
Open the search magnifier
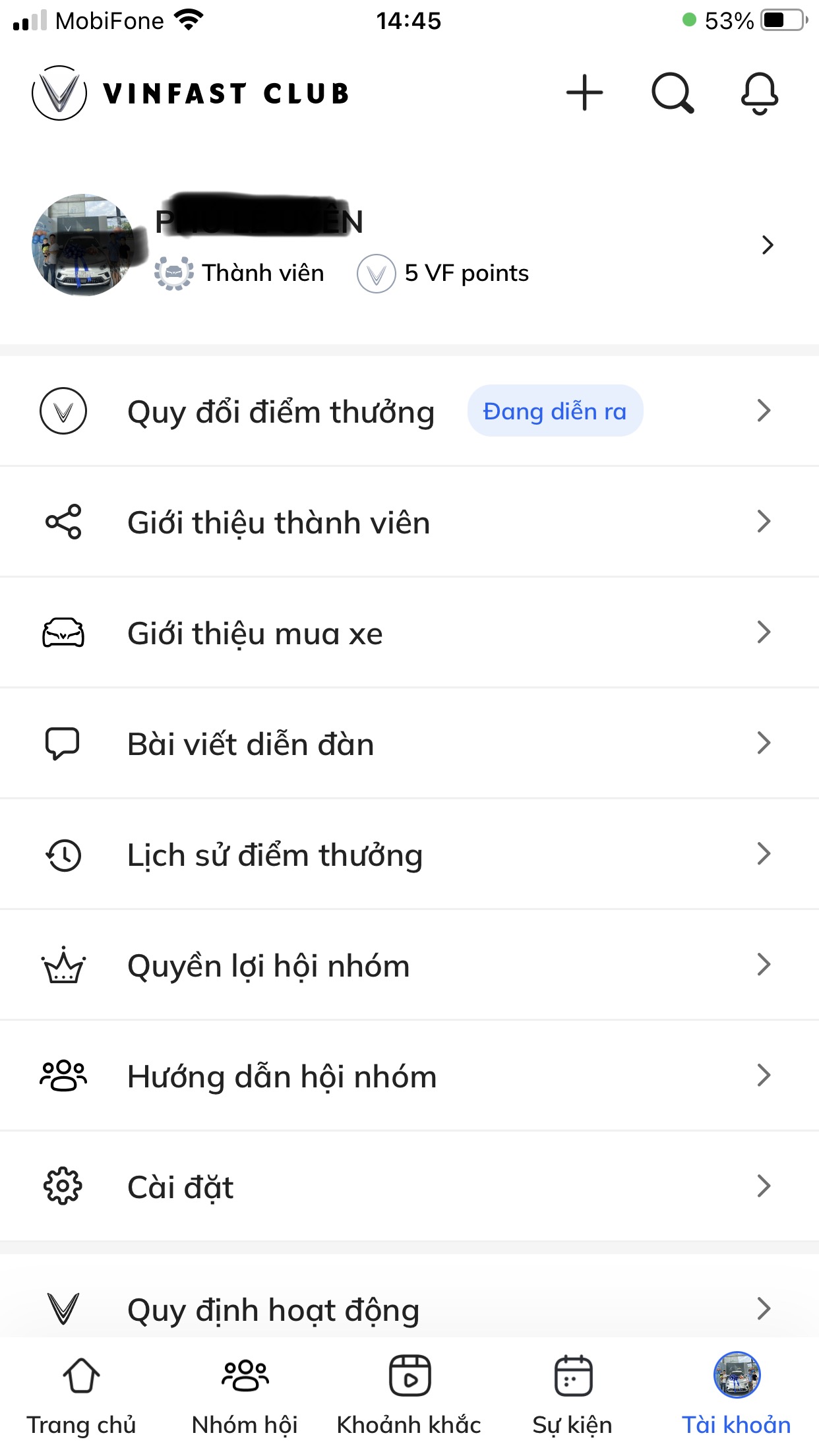click(x=672, y=93)
